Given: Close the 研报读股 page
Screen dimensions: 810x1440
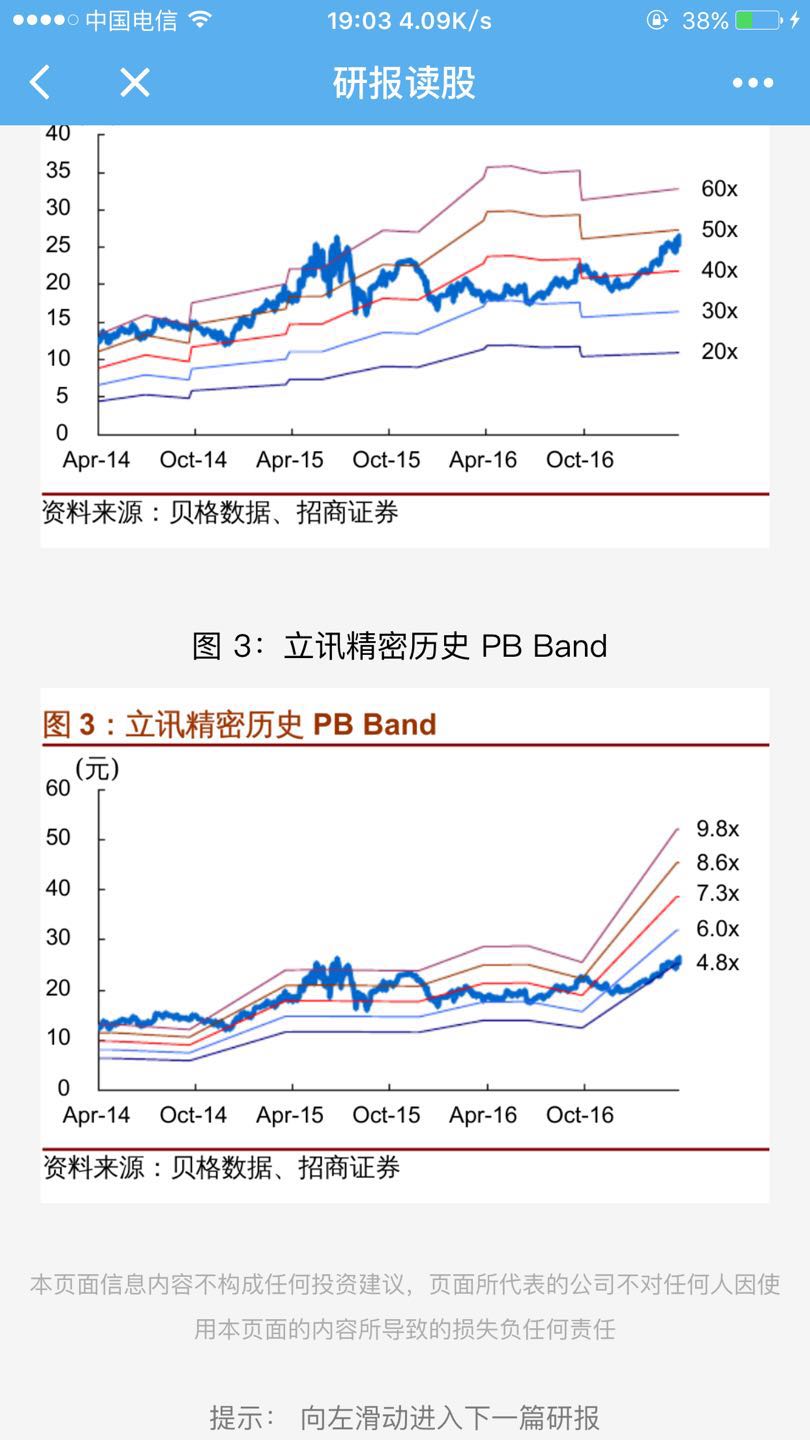Looking at the screenshot, I should click(134, 83).
